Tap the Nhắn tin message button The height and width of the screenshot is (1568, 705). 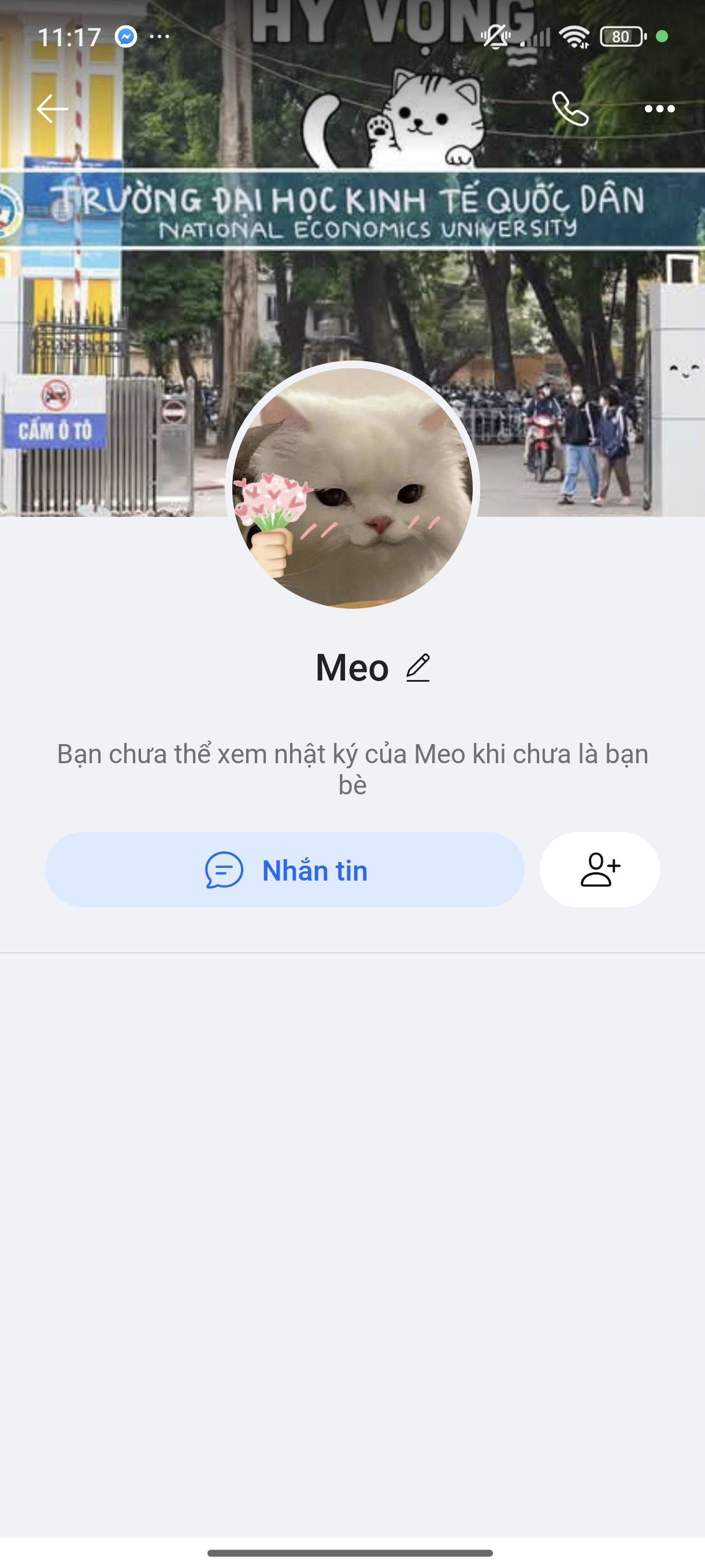[285, 870]
